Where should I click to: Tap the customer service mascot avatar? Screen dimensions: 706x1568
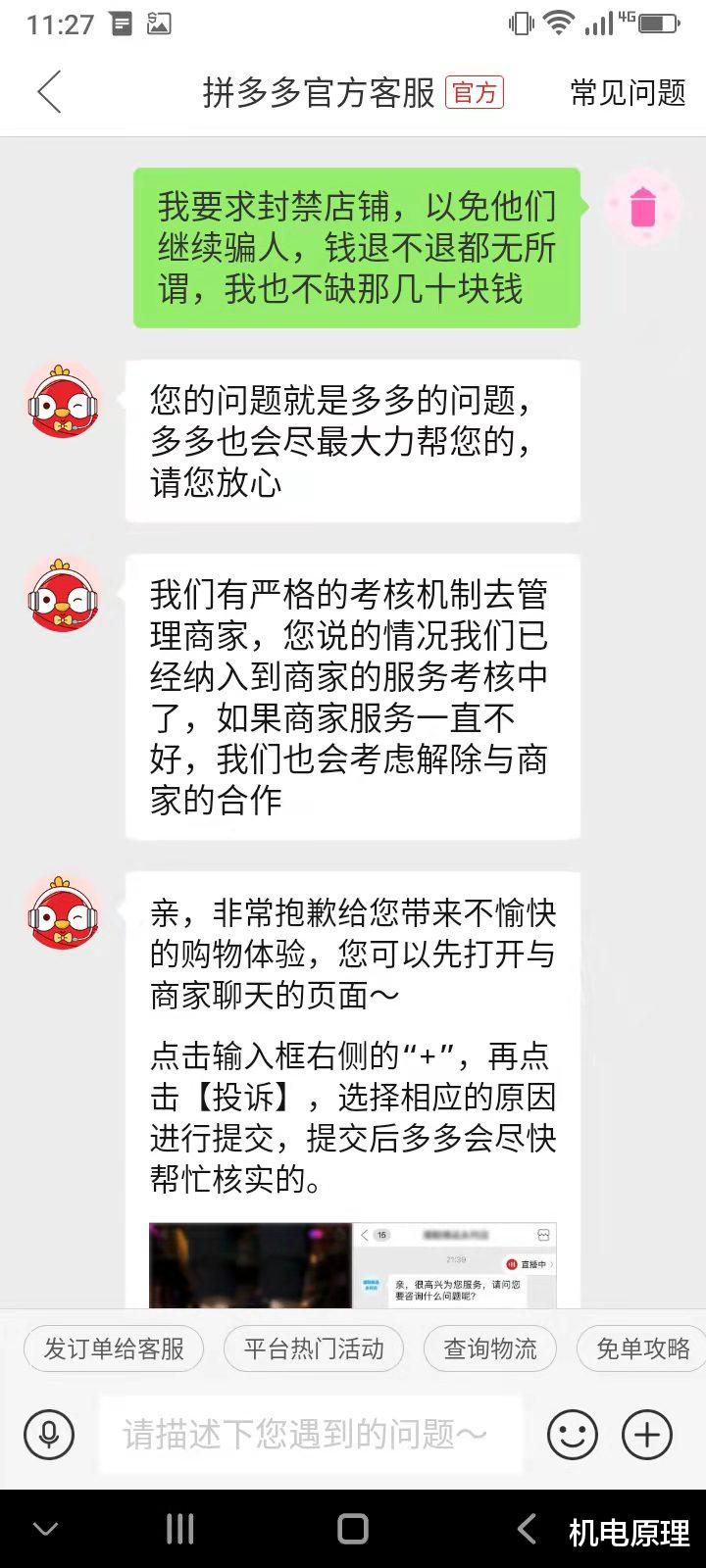point(63,402)
